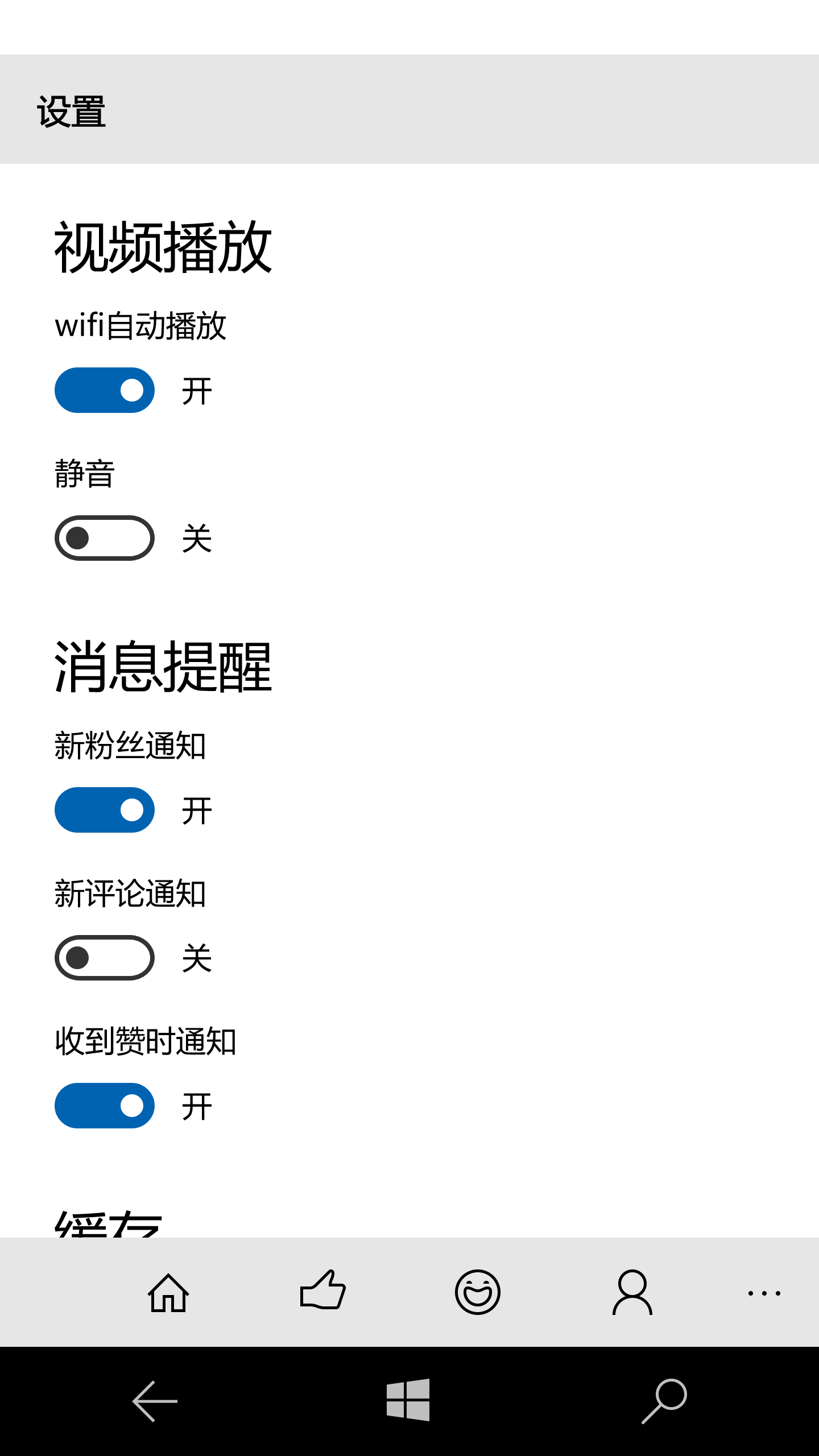
Task: Switch to the profile tab
Action: (x=632, y=1292)
